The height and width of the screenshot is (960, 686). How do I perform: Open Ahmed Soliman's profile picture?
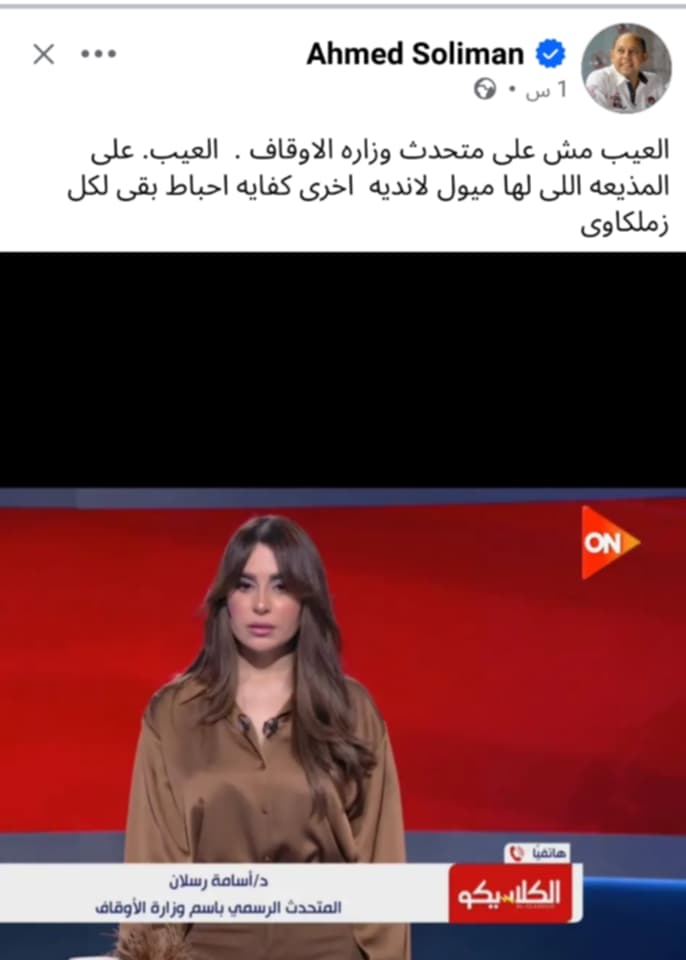tap(625, 67)
